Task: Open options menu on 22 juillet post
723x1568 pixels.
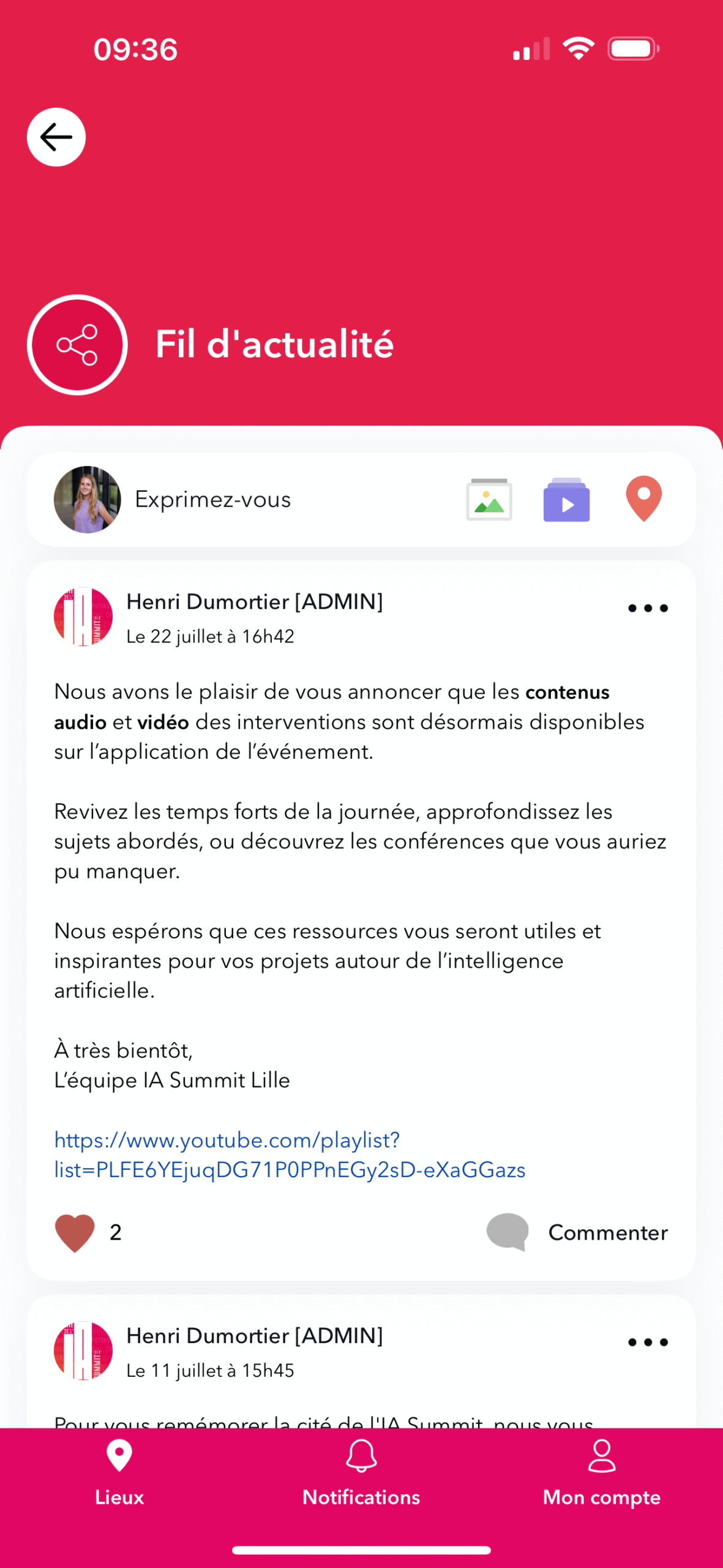Action: pos(648,608)
